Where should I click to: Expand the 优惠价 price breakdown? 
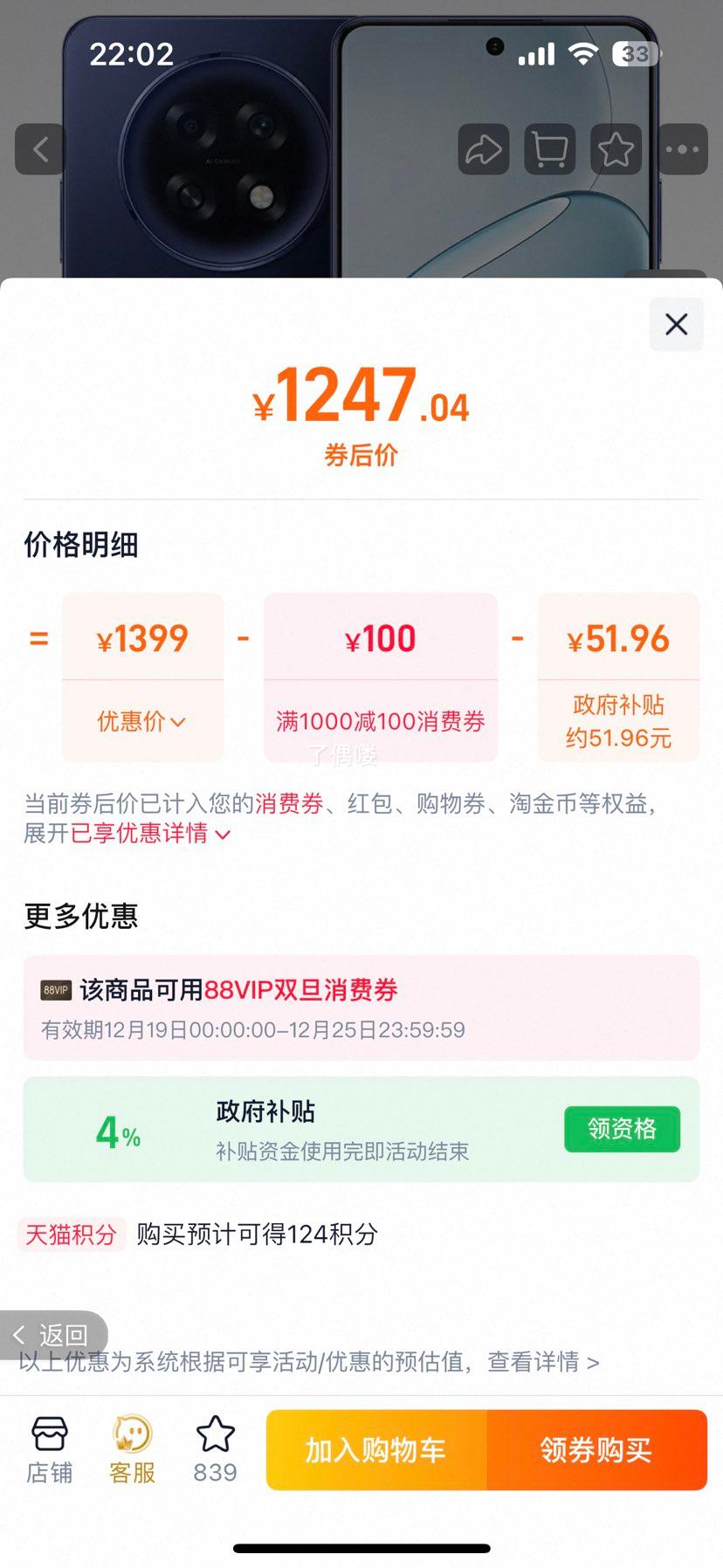[141, 721]
